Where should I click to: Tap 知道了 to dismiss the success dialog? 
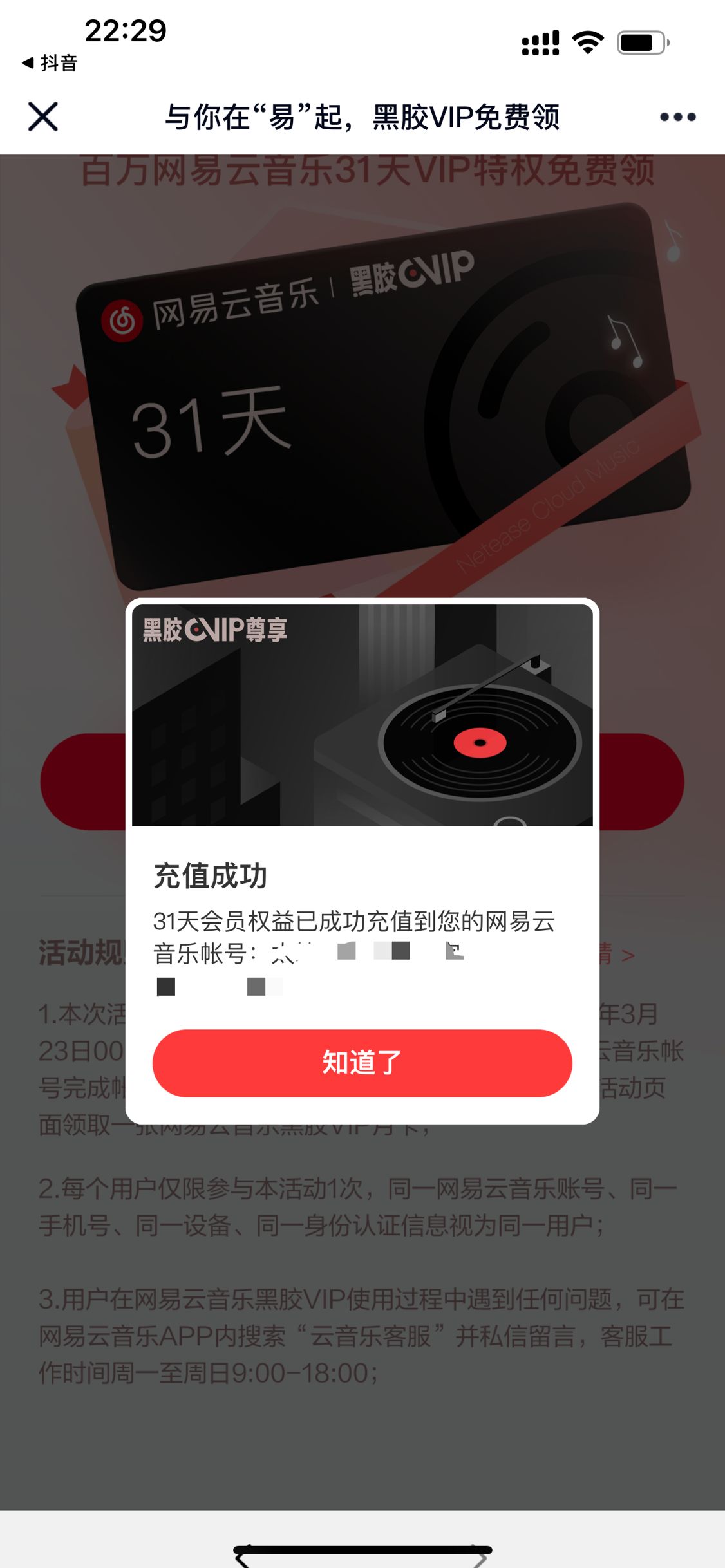point(362,1063)
